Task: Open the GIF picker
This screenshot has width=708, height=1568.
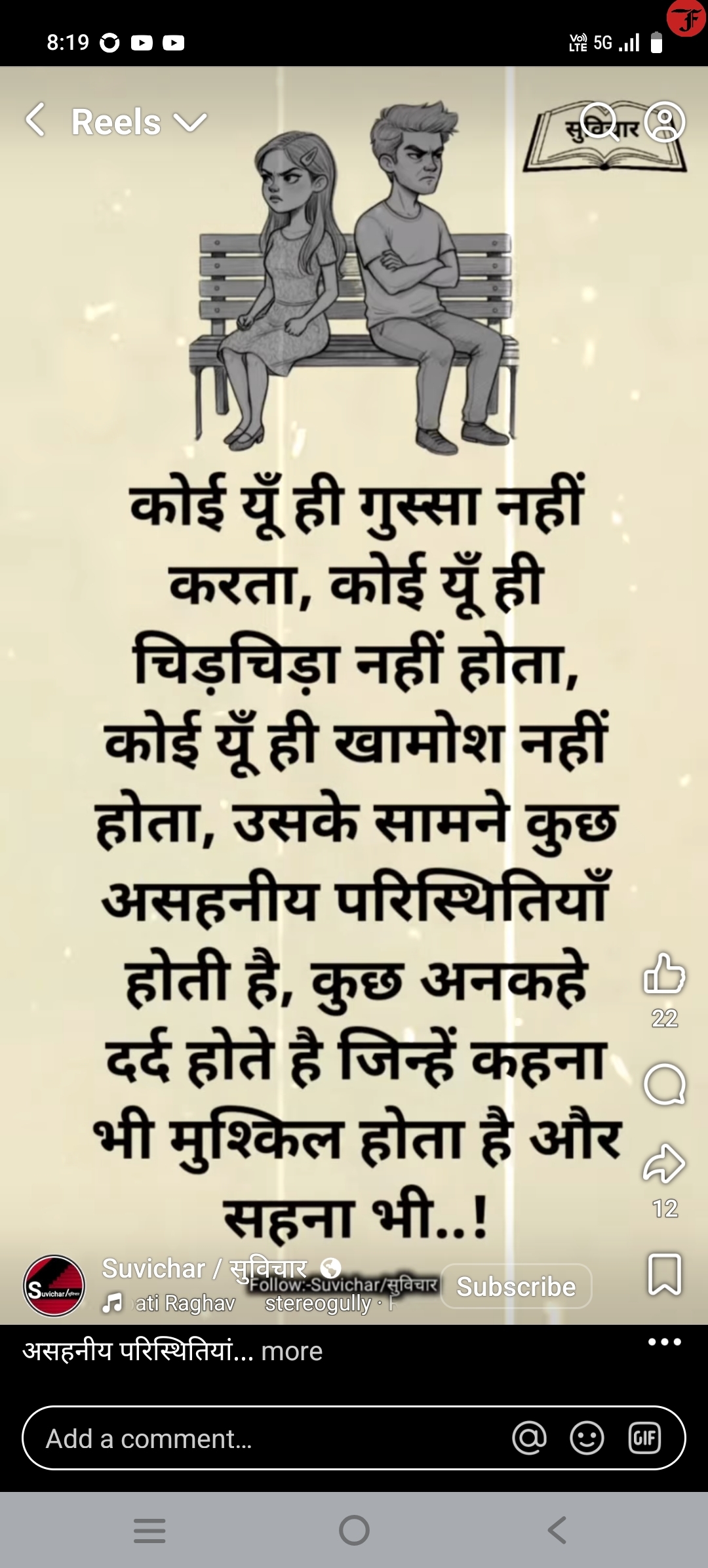Action: 644,1438
